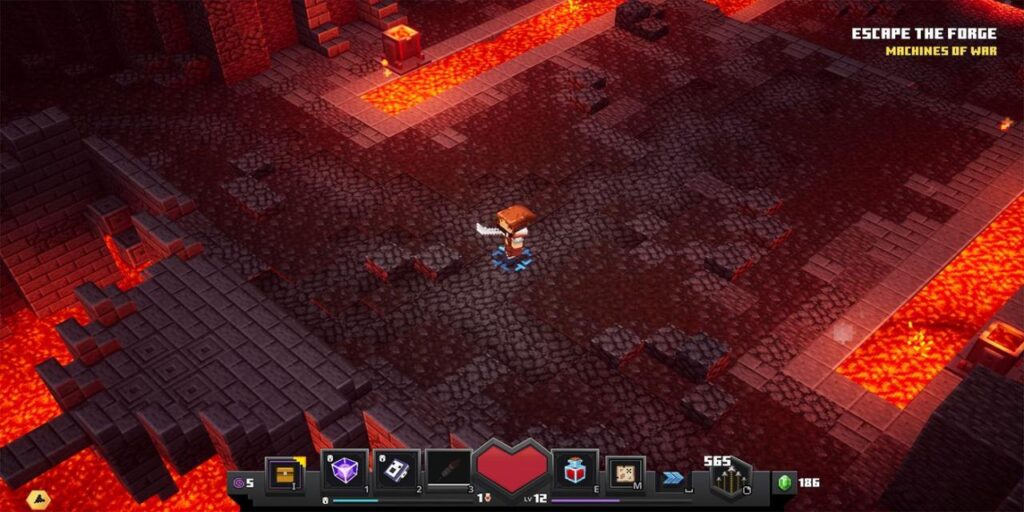Open the inventory chest
This screenshot has height=512, width=1024.
[283, 473]
